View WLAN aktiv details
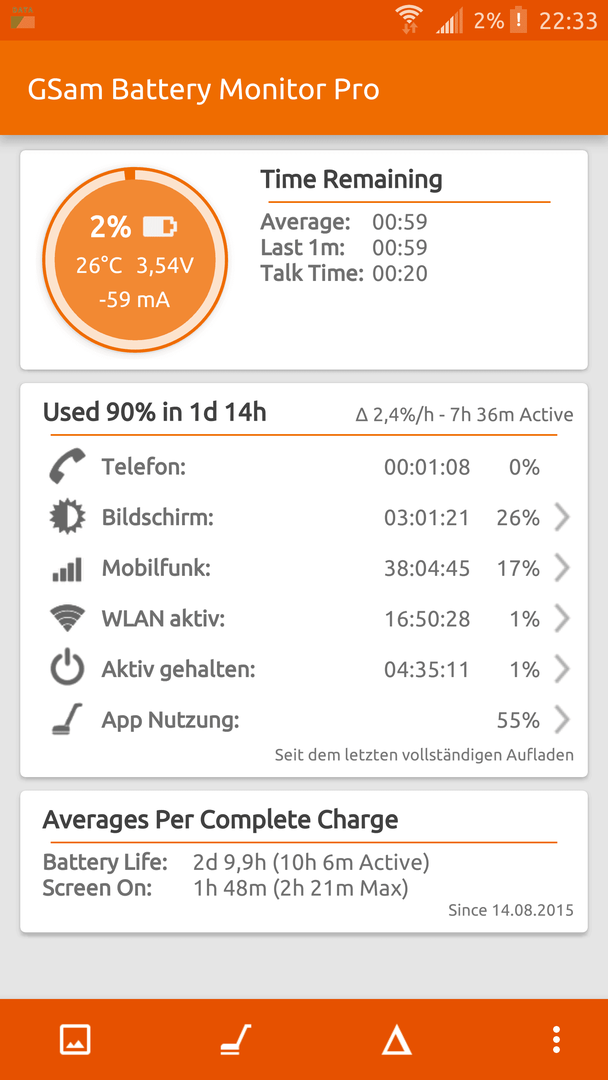 tap(304, 619)
